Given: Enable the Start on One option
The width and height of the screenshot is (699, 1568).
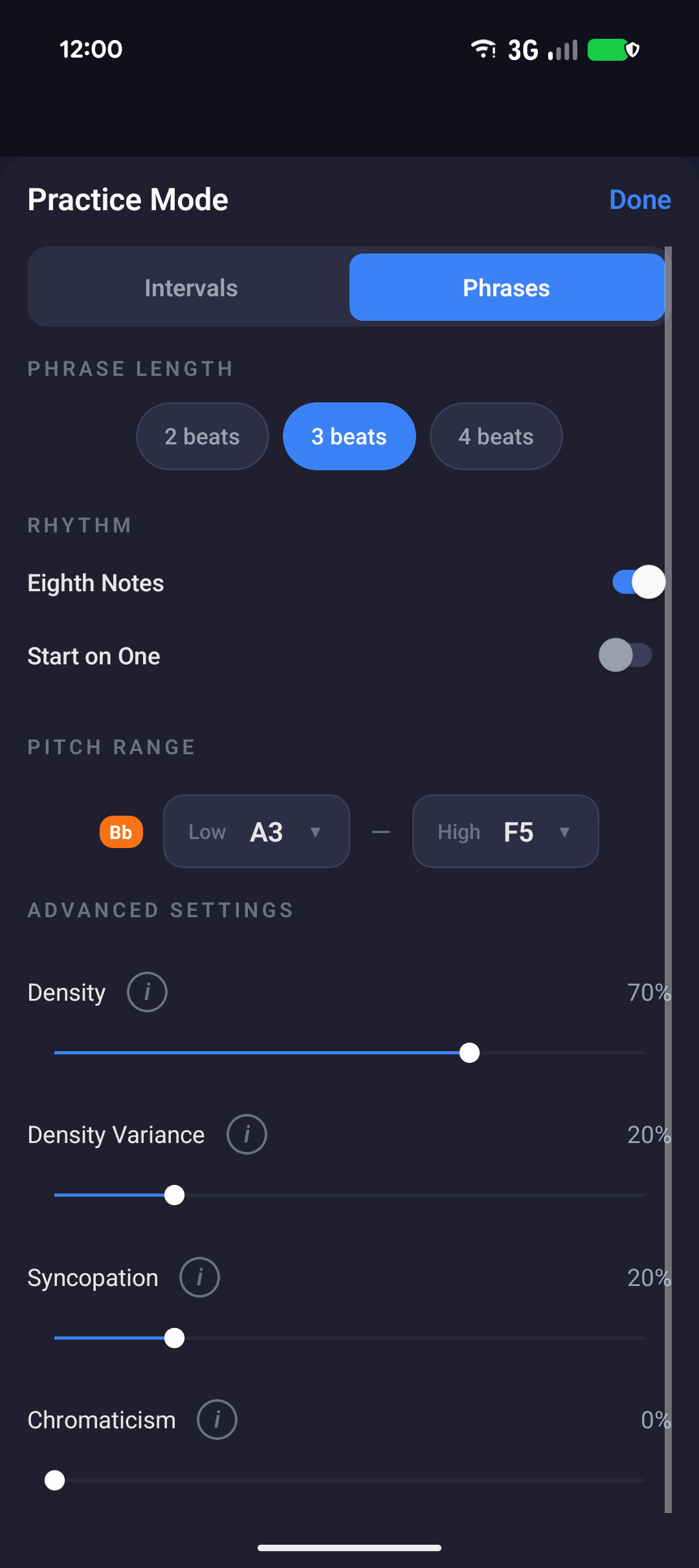Looking at the screenshot, I should 625,655.
